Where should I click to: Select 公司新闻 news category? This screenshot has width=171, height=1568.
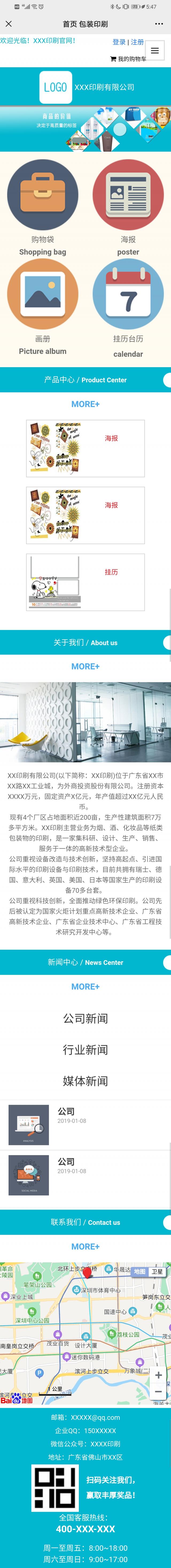pyautogui.click(x=85, y=1018)
